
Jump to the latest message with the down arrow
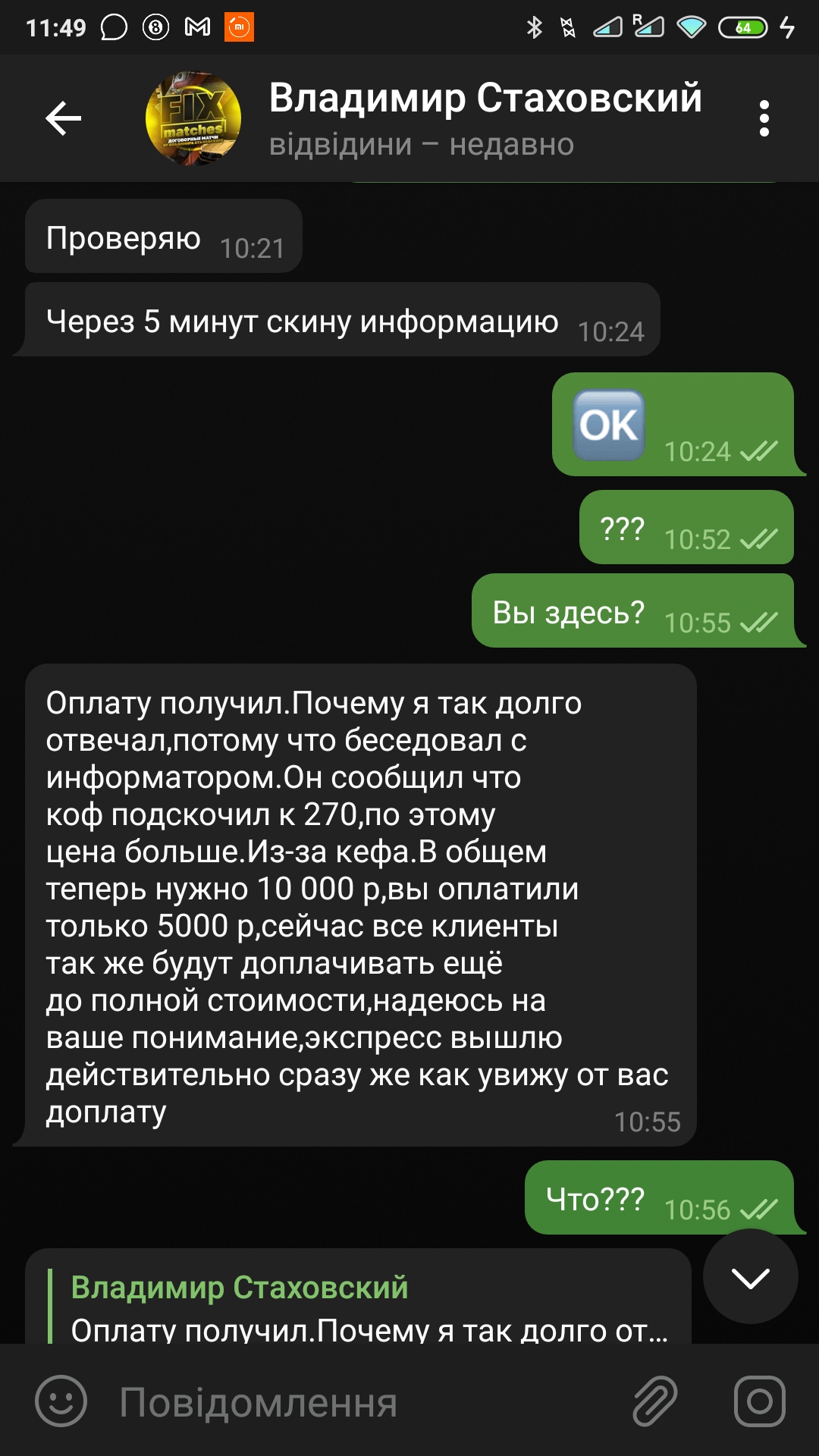(750, 1277)
